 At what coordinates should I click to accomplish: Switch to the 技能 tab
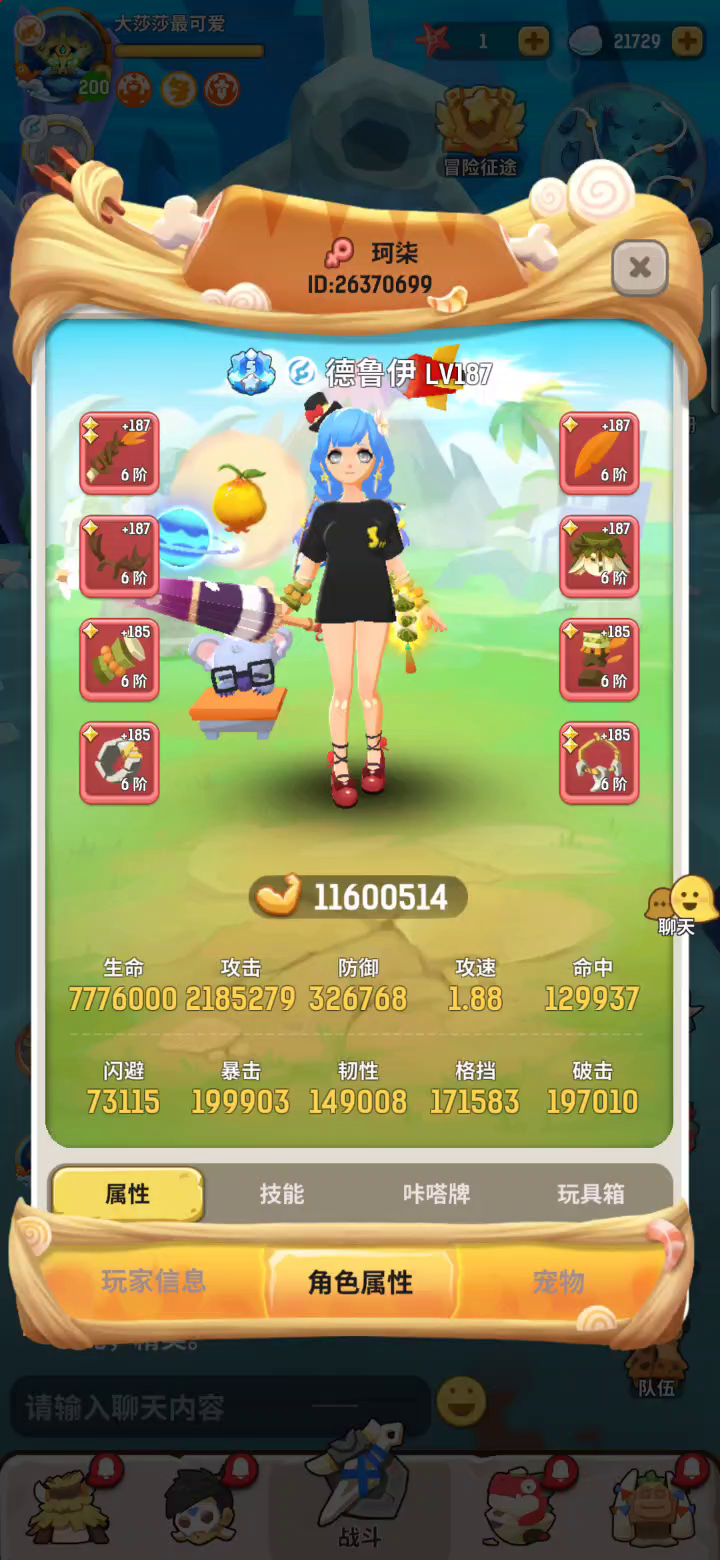click(x=282, y=1194)
